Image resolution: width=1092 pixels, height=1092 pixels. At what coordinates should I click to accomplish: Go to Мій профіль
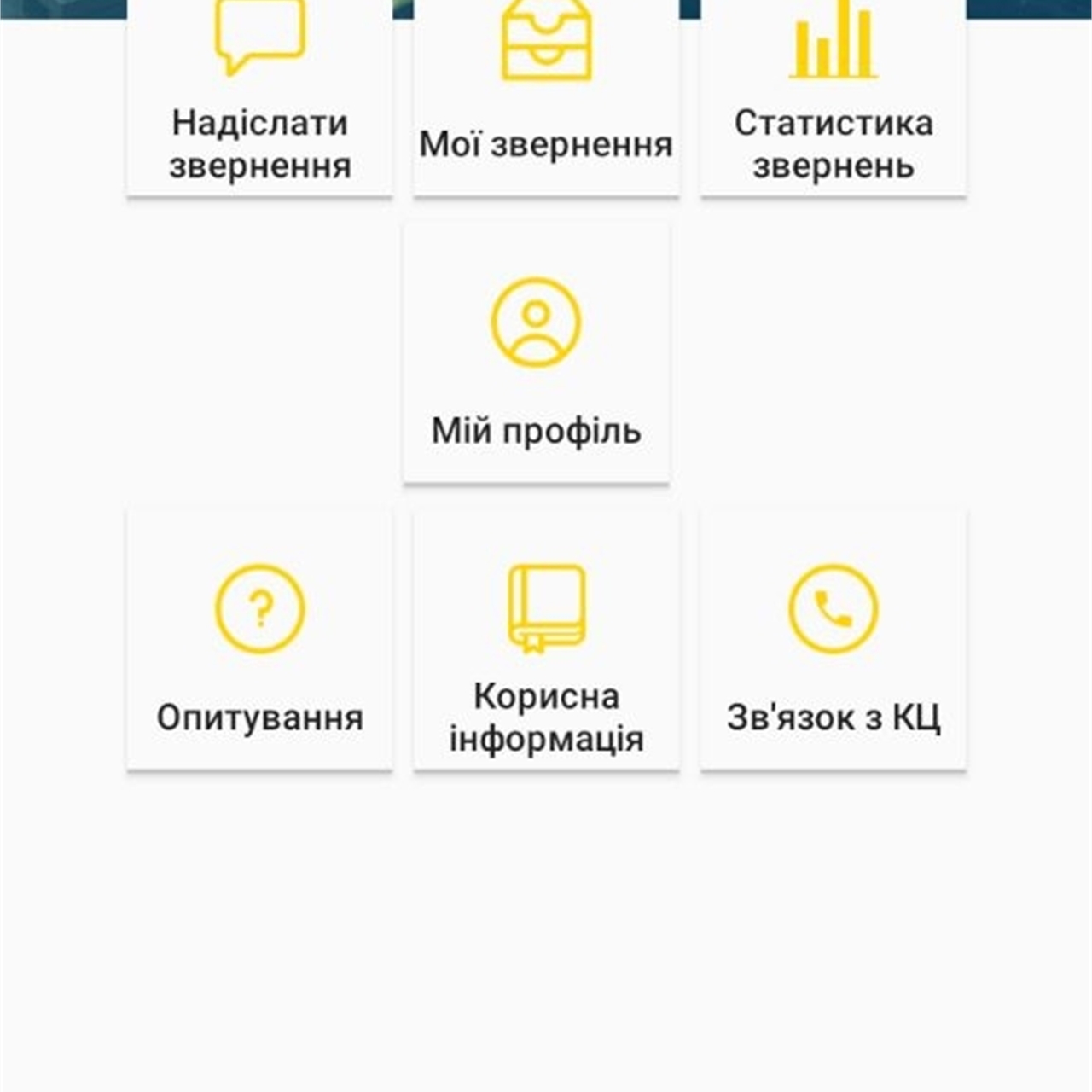pyautogui.click(x=536, y=354)
